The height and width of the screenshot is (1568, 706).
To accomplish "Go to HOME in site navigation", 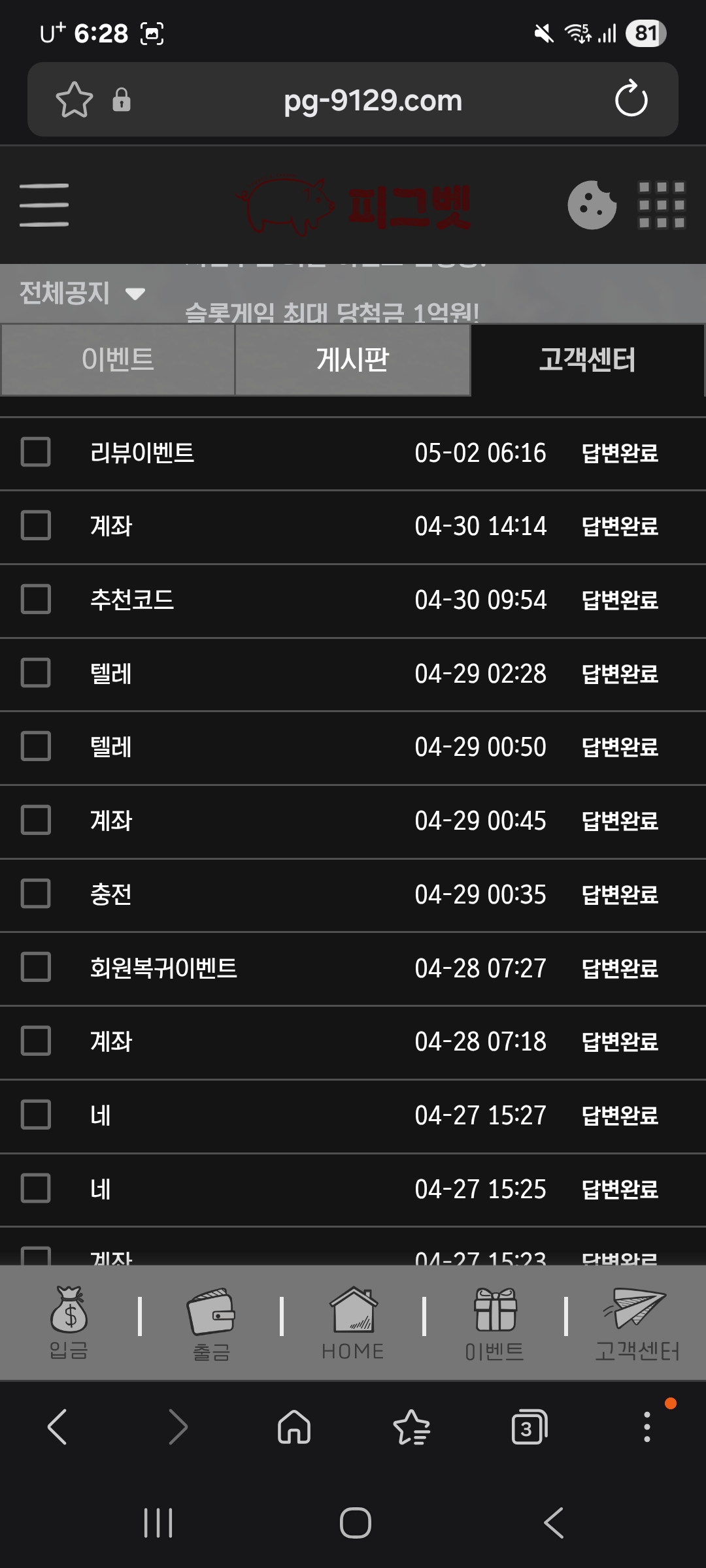I will pyautogui.click(x=353, y=1324).
